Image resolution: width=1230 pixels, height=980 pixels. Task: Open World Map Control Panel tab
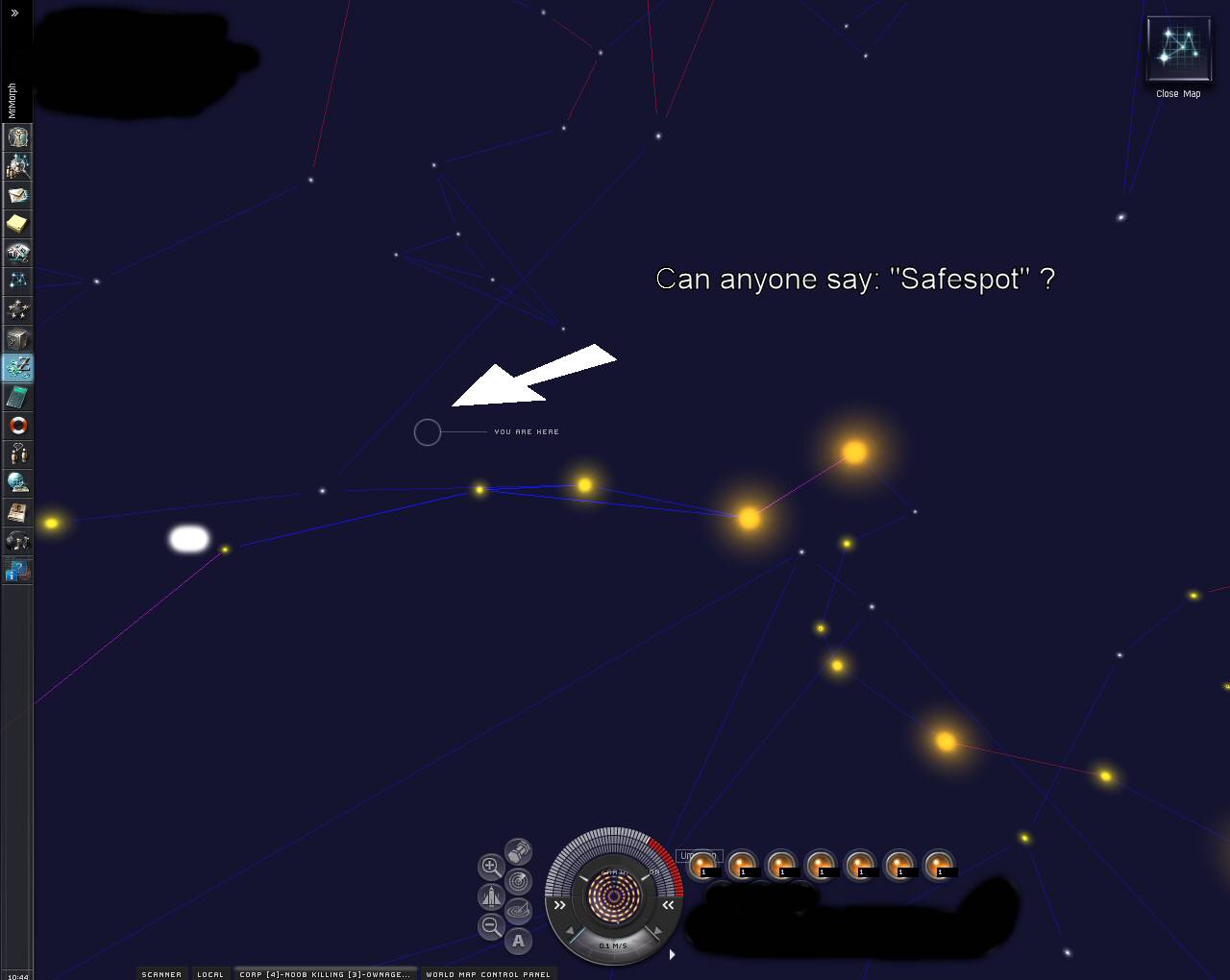point(488,973)
